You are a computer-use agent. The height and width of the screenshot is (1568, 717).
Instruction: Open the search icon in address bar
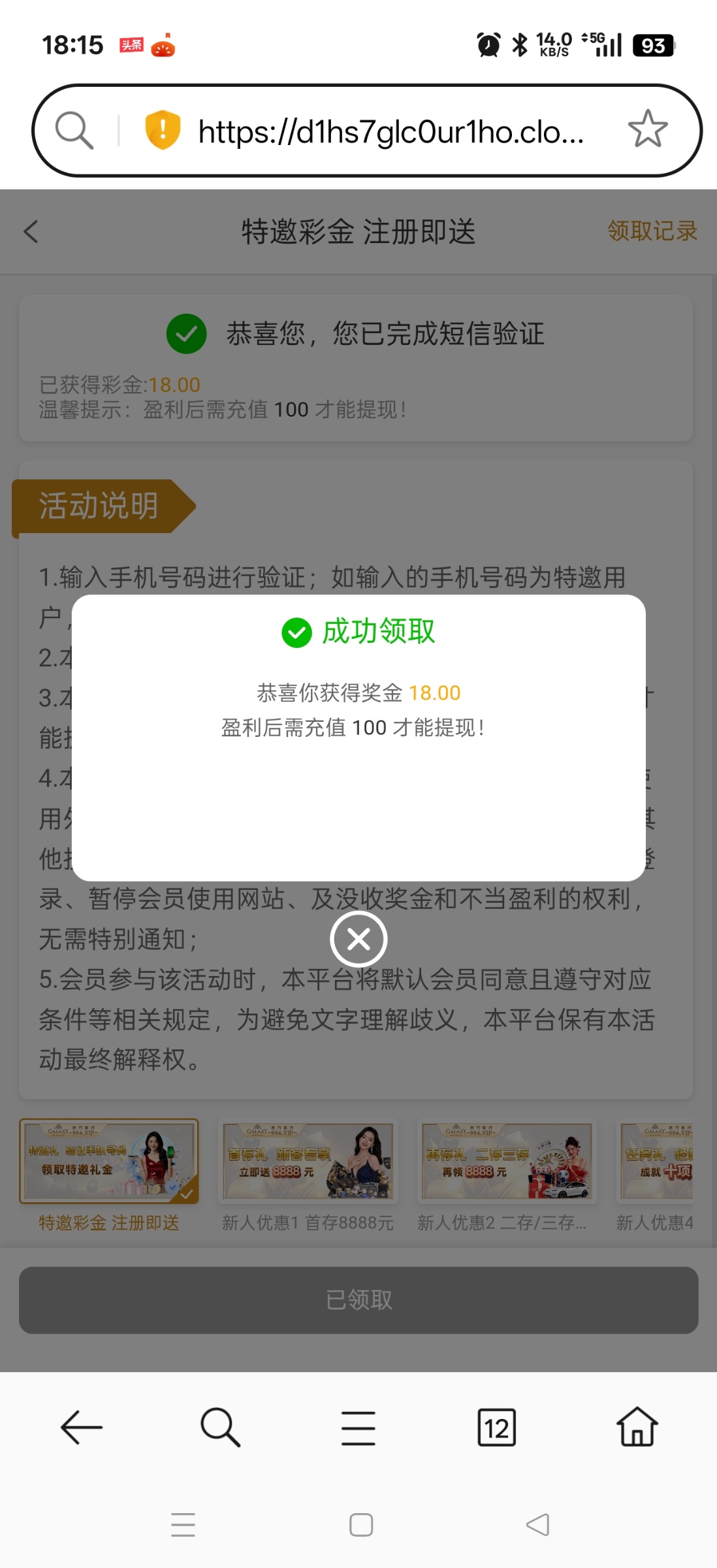[x=74, y=130]
